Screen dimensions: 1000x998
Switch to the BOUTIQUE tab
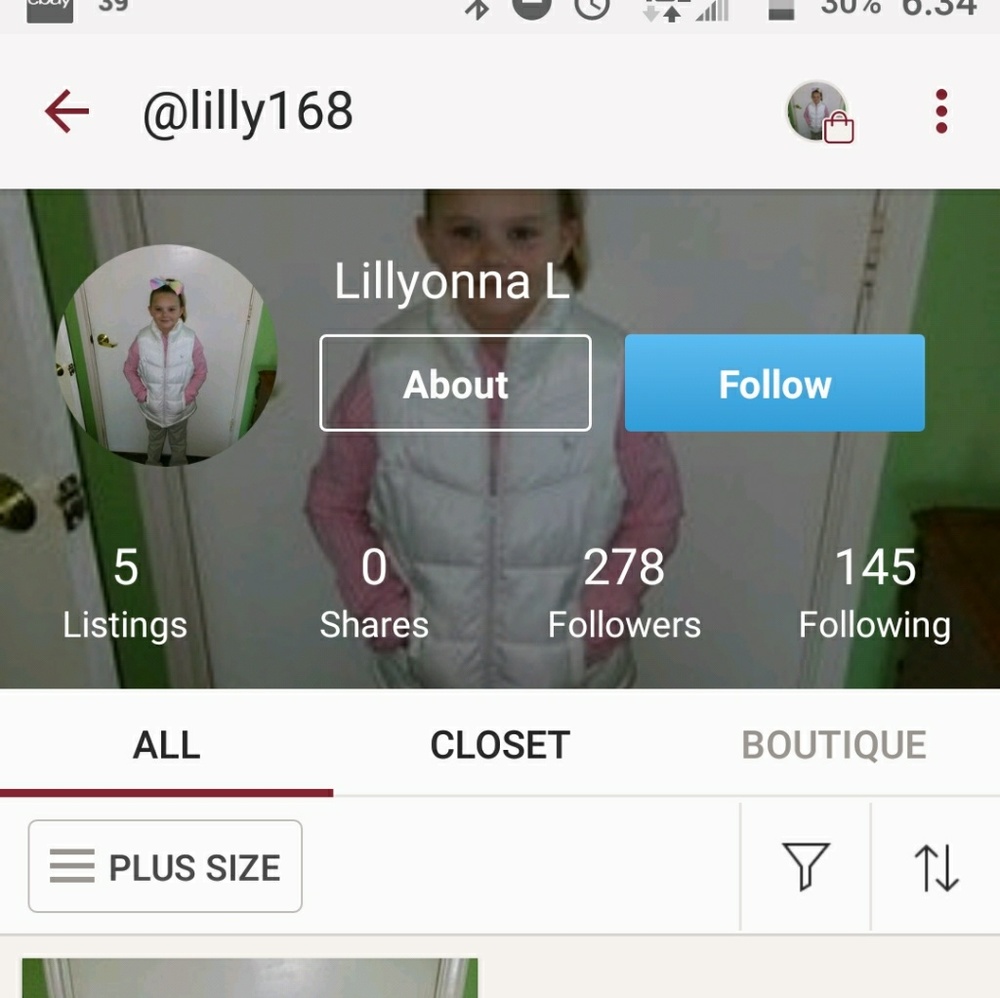coord(833,745)
